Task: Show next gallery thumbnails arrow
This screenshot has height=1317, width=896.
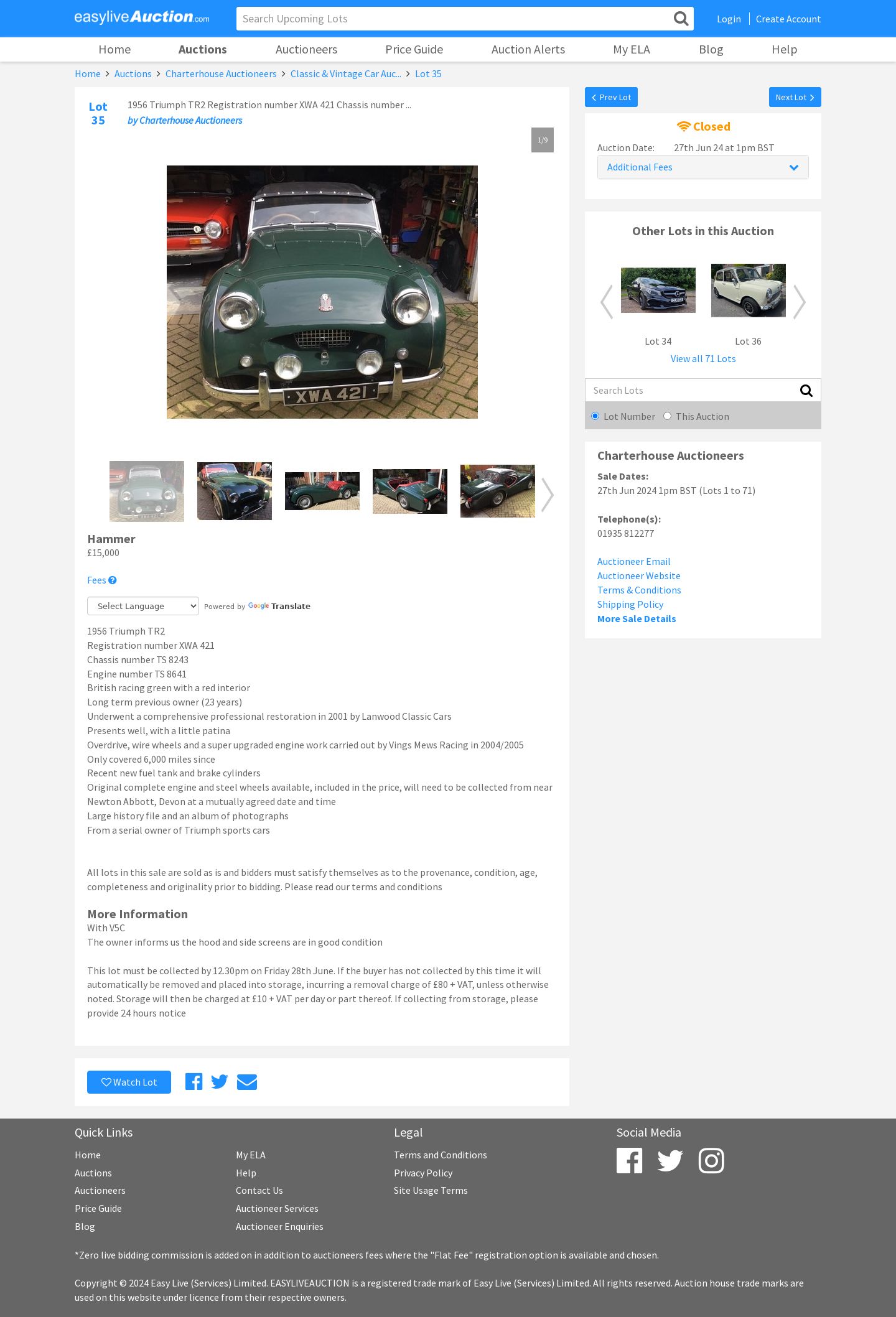Action: click(x=547, y=495)
